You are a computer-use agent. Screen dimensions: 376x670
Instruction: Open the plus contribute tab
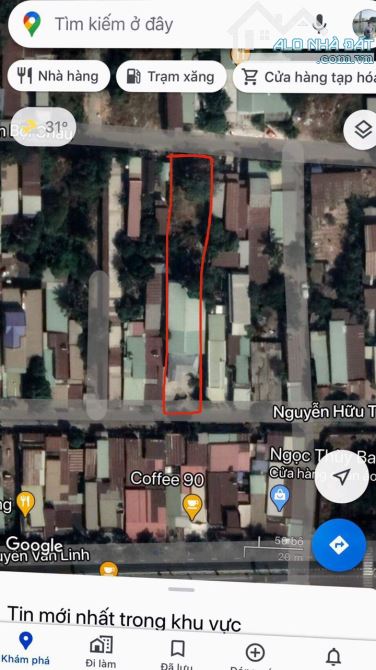coord(255,654)
